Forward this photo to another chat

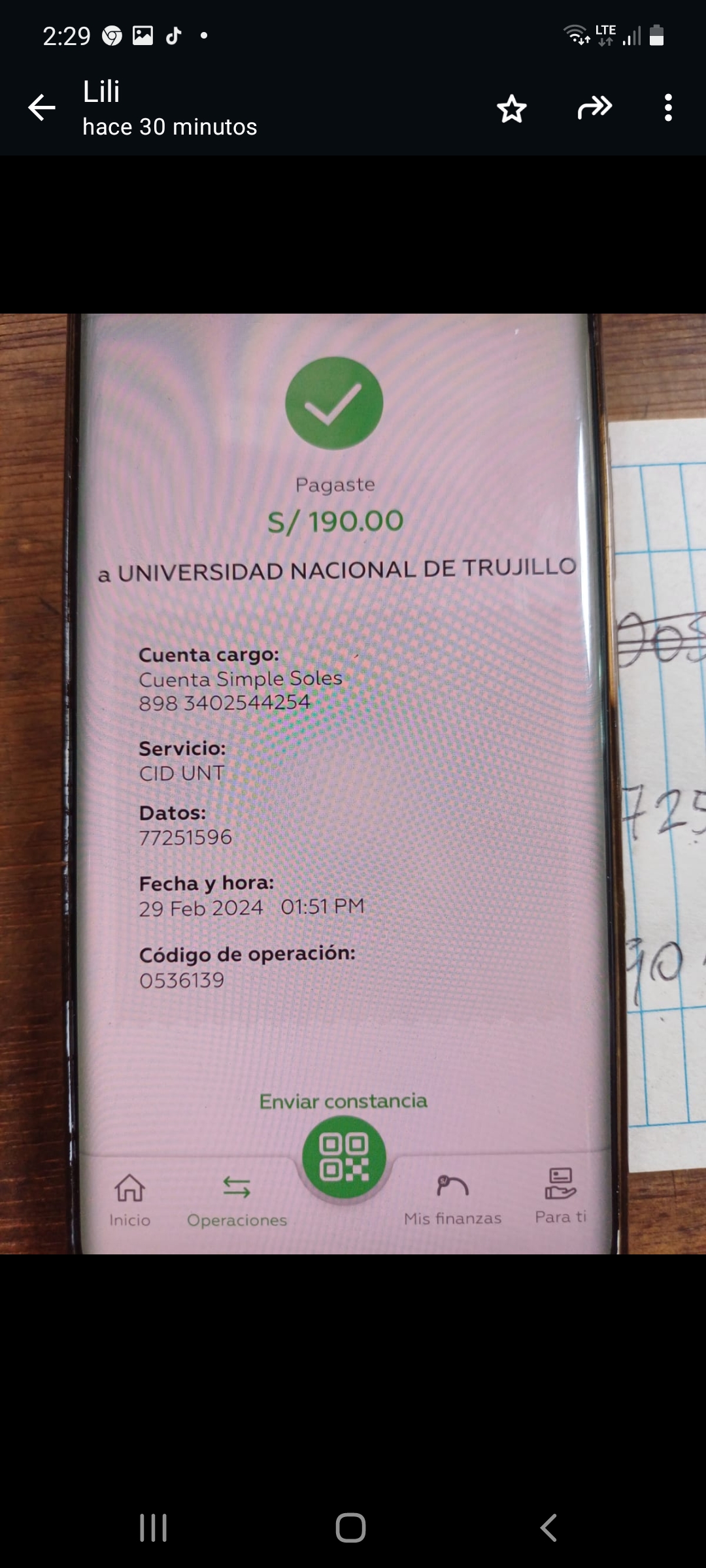595,108
